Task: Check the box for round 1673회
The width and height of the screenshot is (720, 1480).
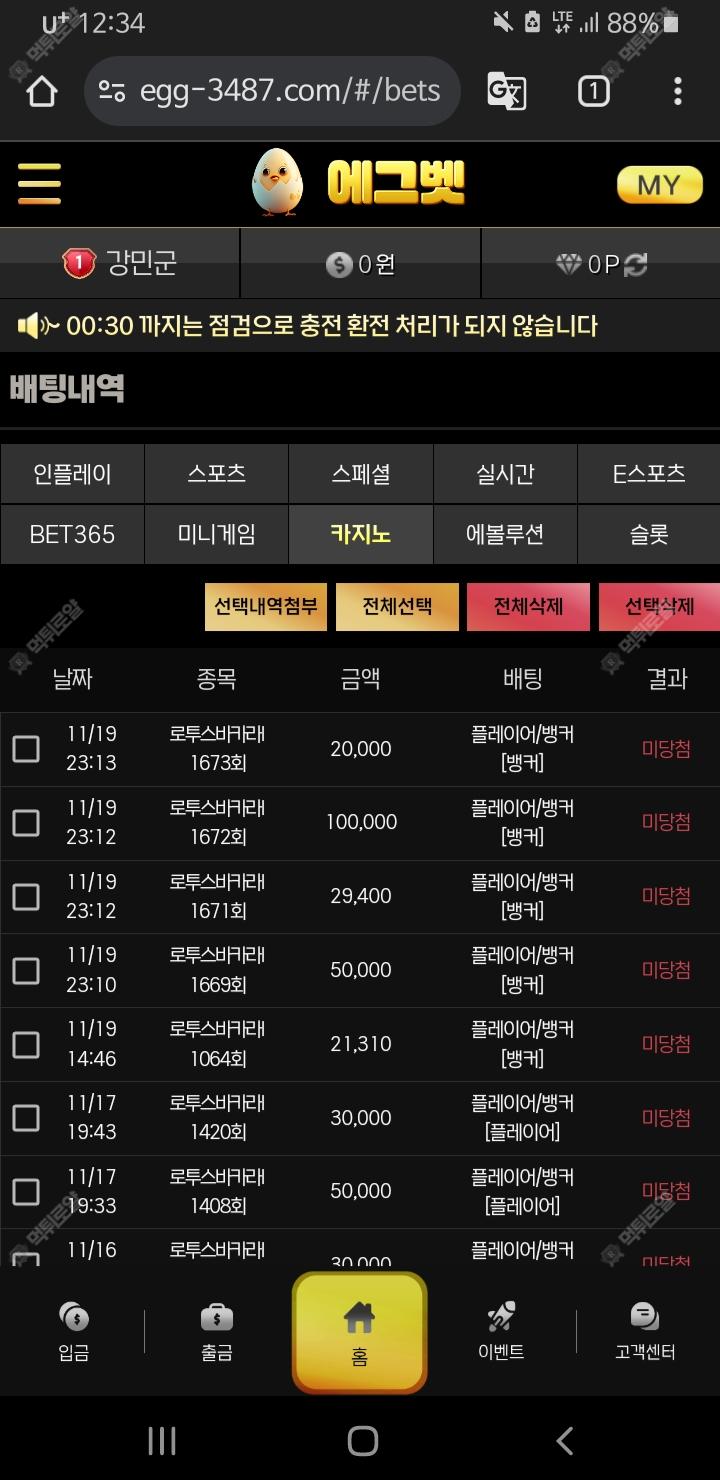Action: click(26, 749)
